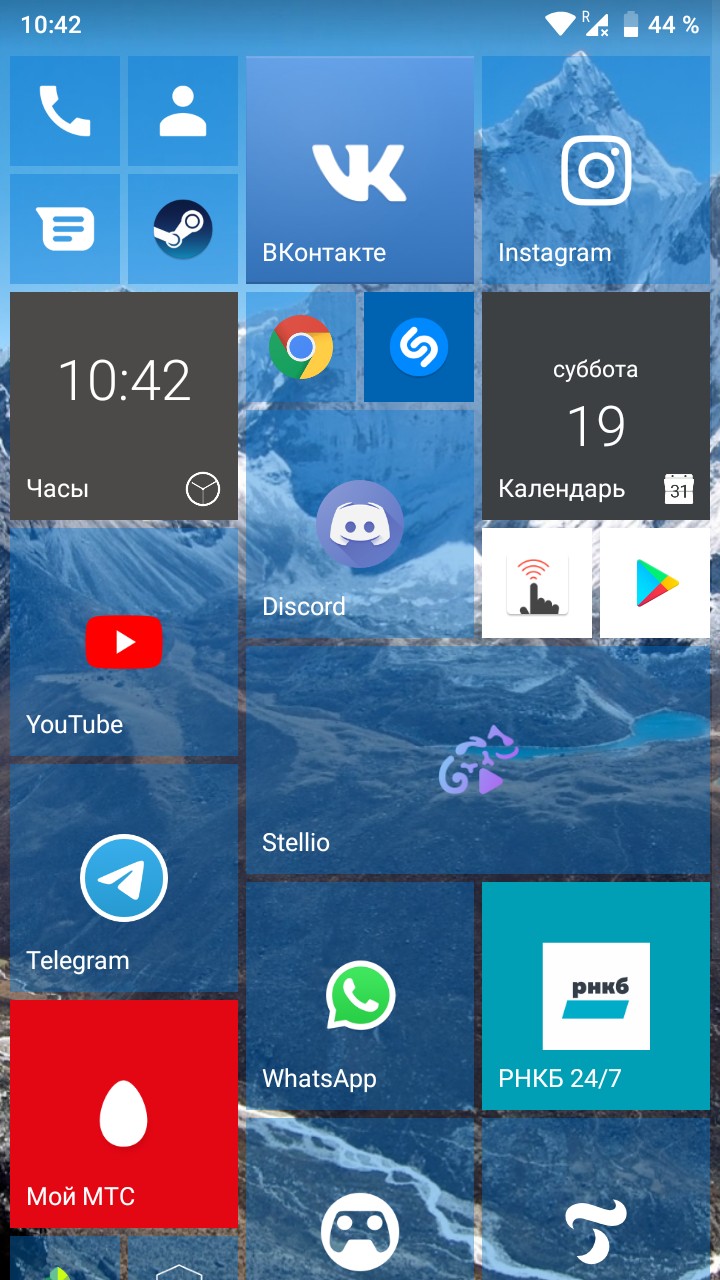Open Shazam

coord(419,347)
